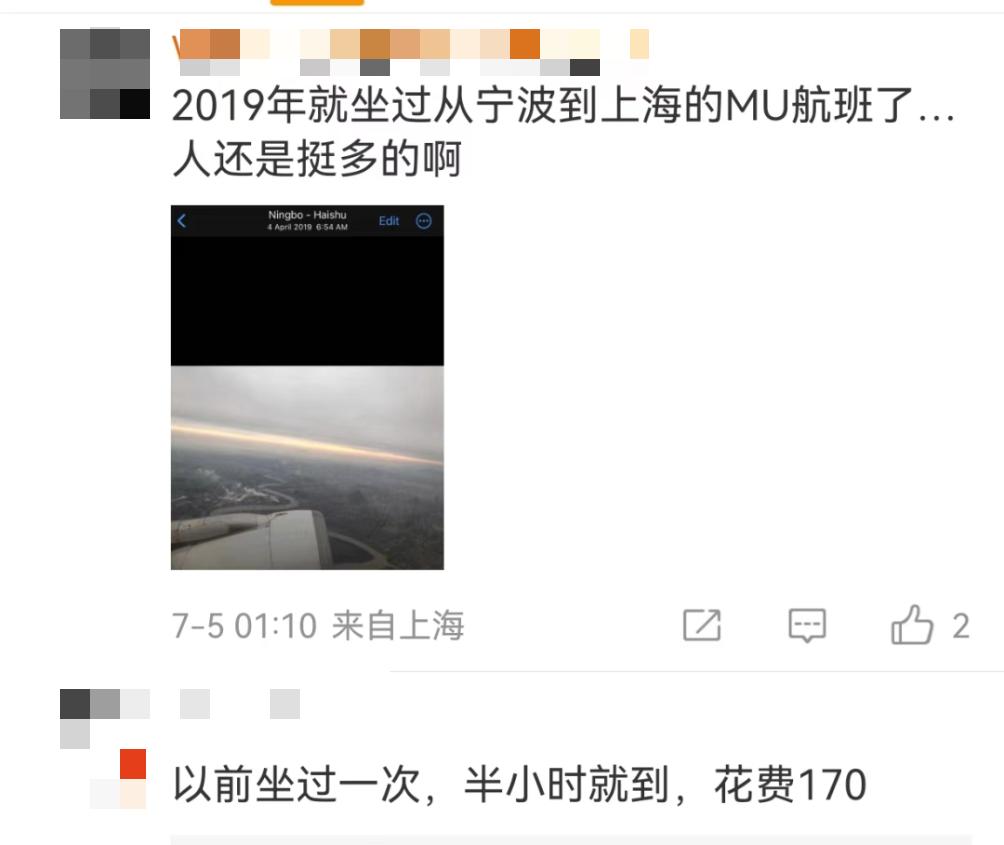Open the second commenter's avatar
The height and width of the screenshot is (845, 1004).
tap(105, 748)
